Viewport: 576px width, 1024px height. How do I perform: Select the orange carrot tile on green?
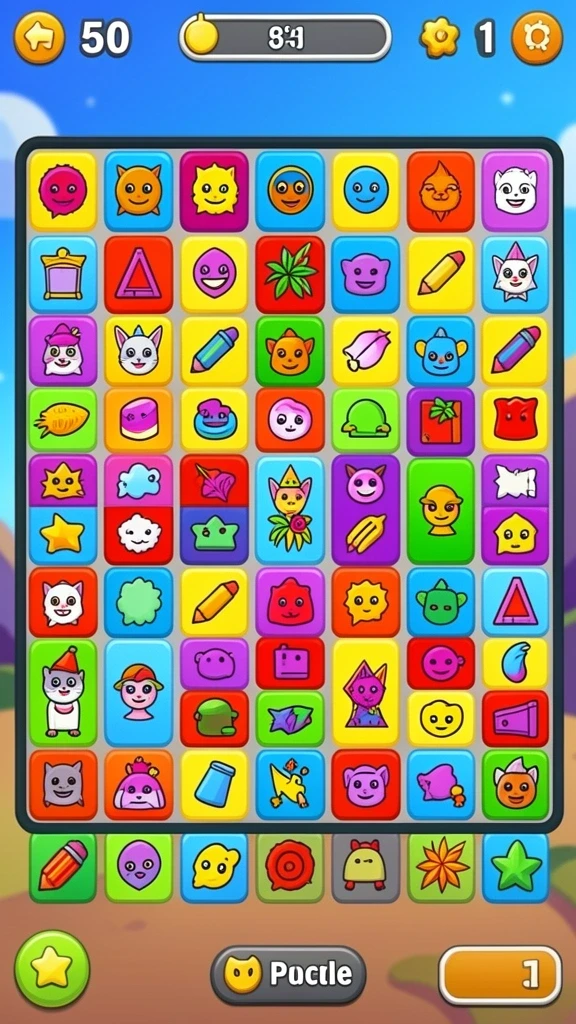[63, 420]
